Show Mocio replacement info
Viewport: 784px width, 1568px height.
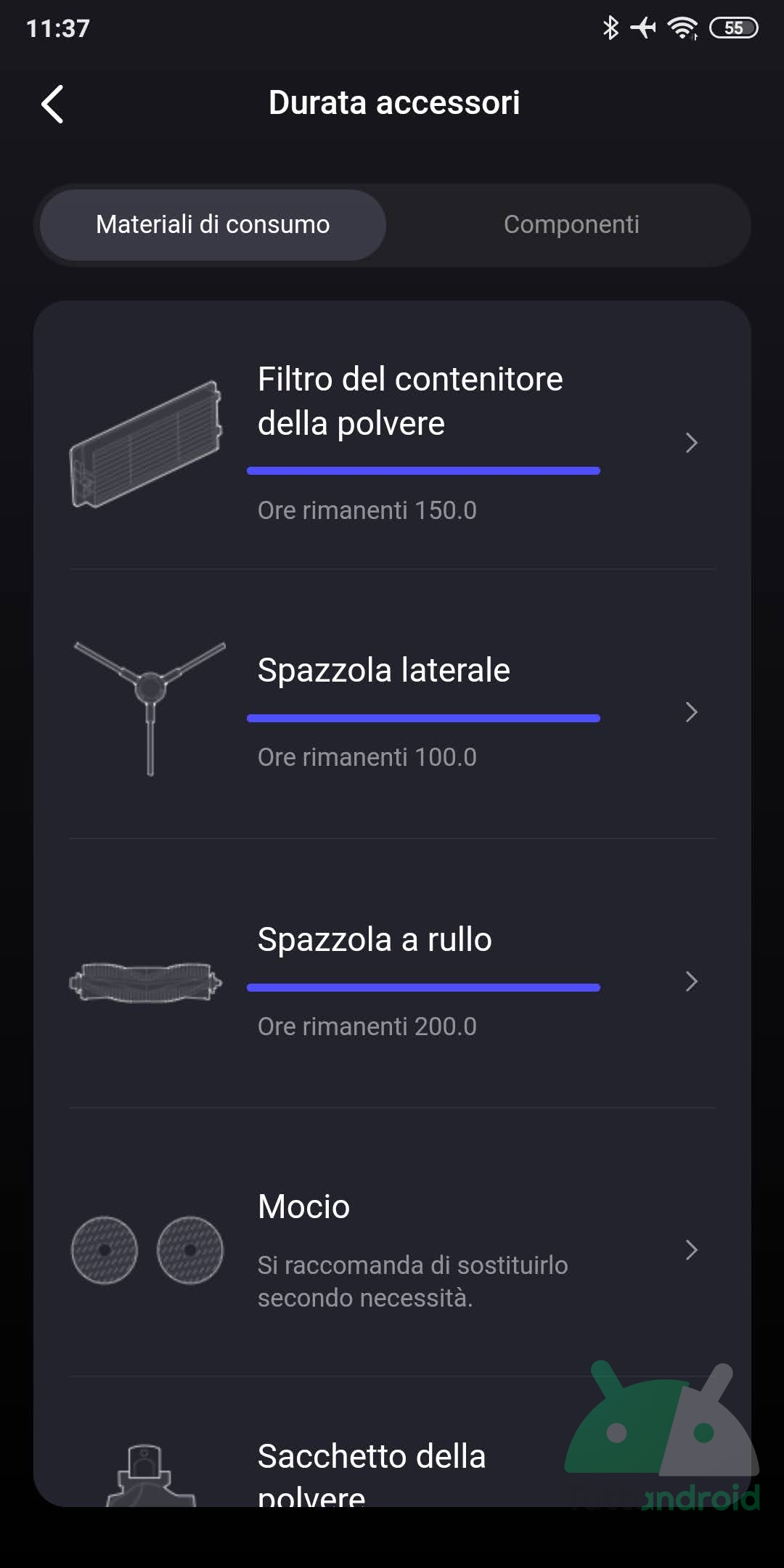392,1250
